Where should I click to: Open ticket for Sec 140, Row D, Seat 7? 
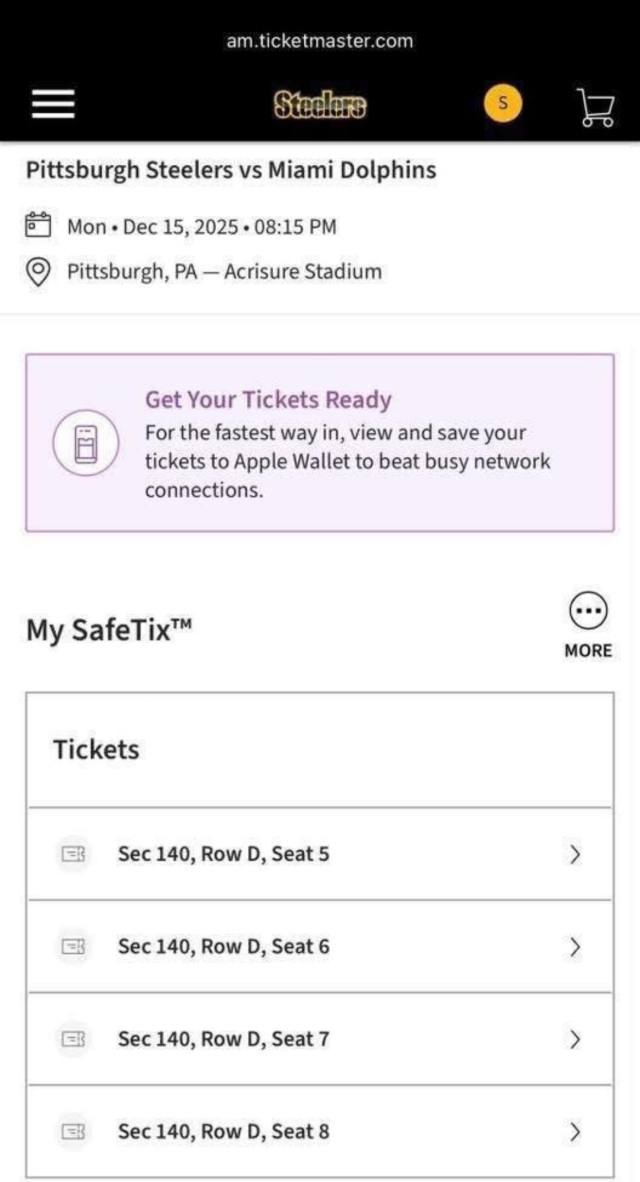(319, 1039)
